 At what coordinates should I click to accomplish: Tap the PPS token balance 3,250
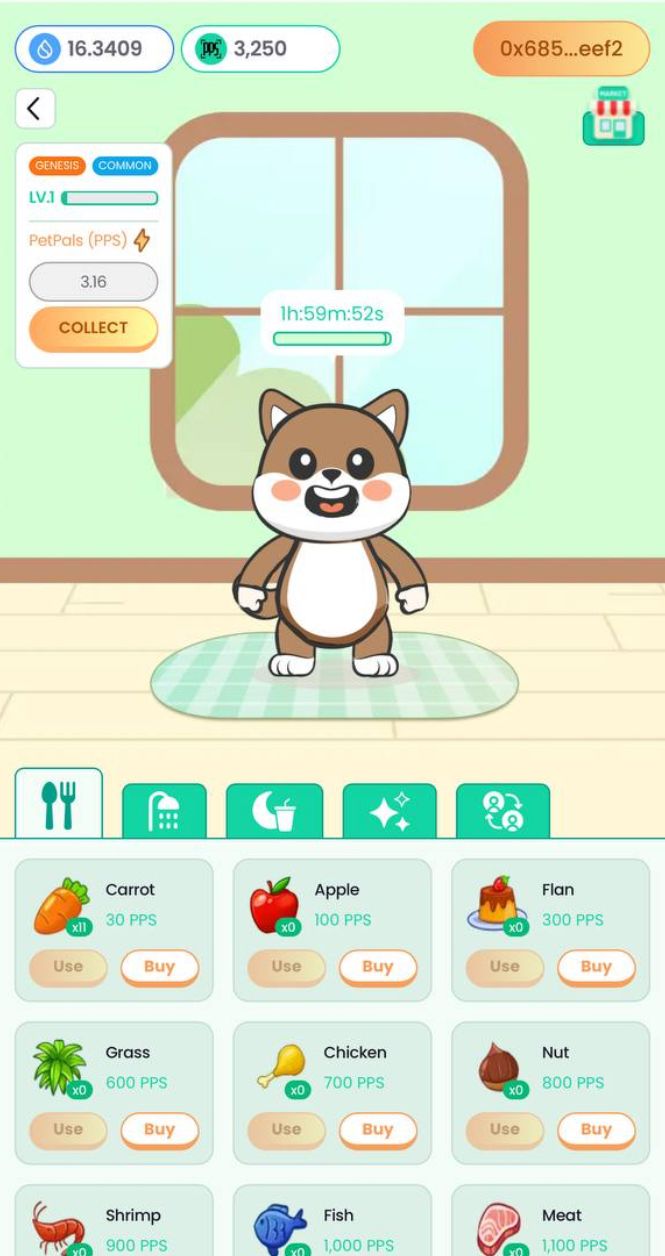point(260,48)
